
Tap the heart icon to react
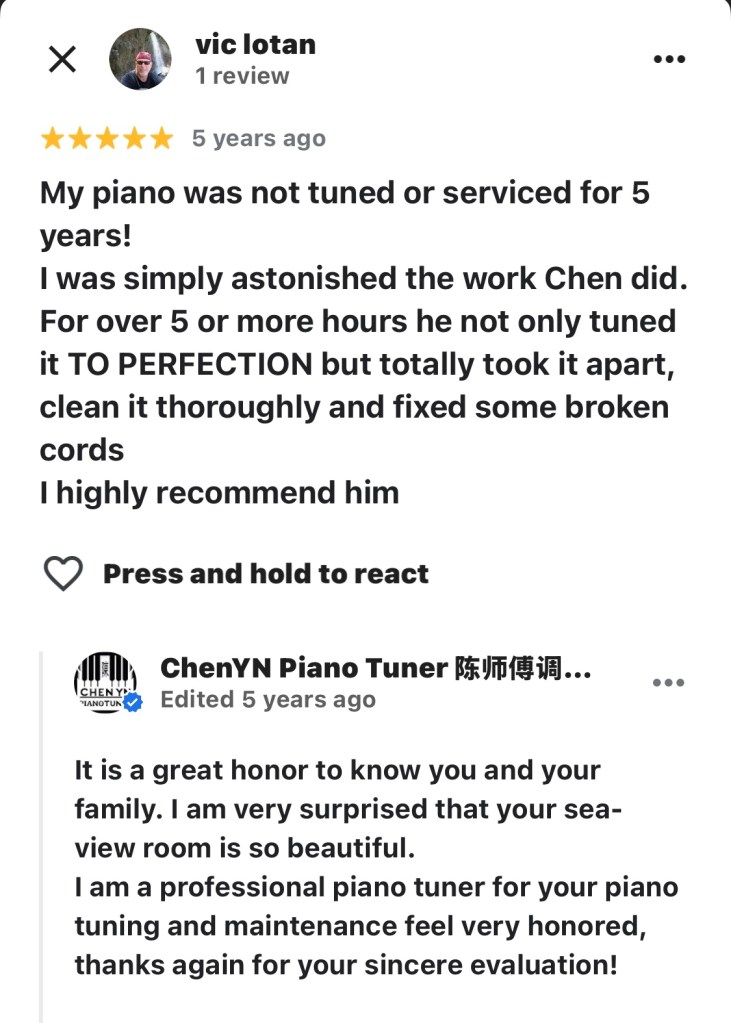[63, 574]
